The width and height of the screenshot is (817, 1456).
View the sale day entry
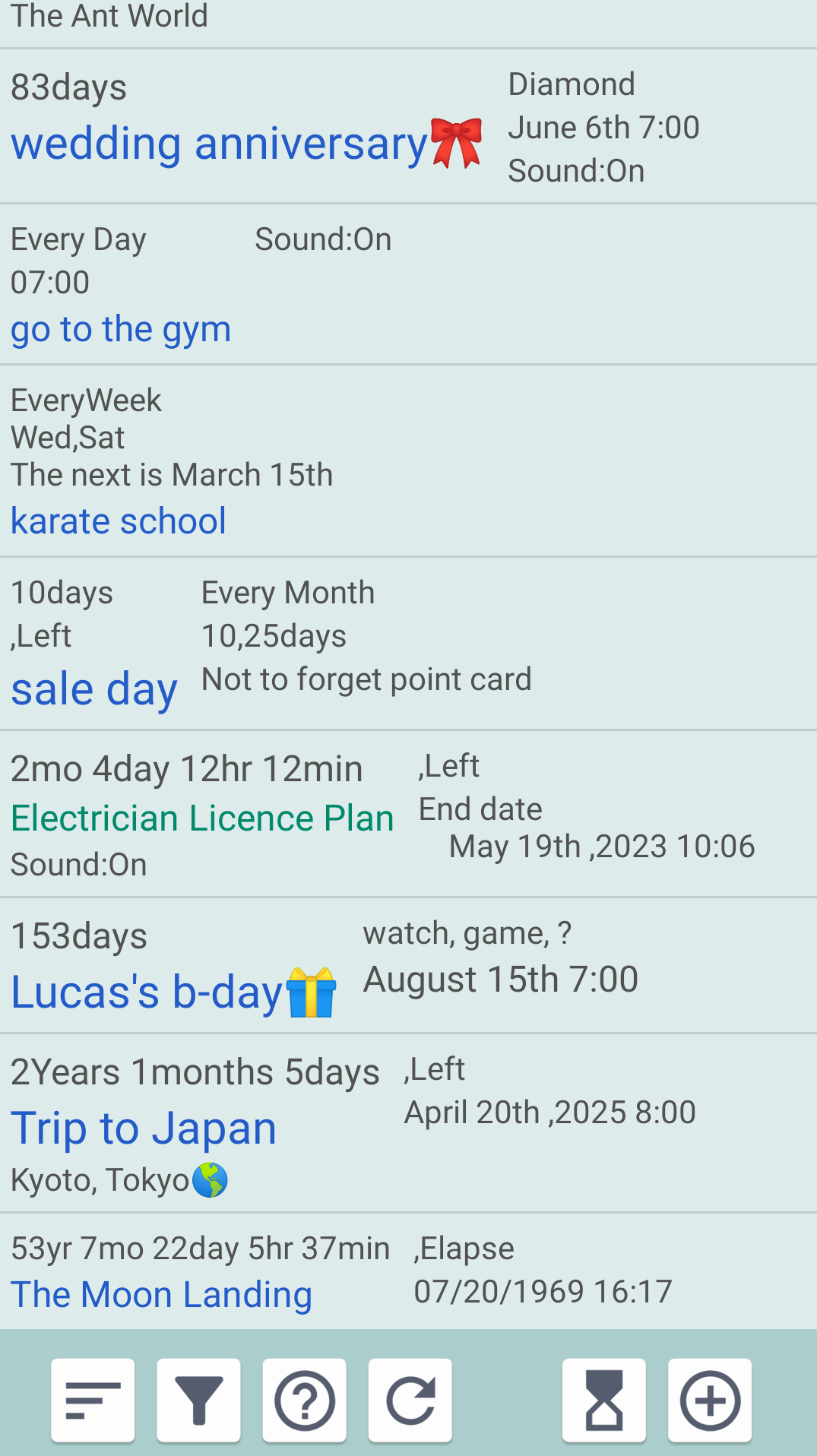(94, 689)
